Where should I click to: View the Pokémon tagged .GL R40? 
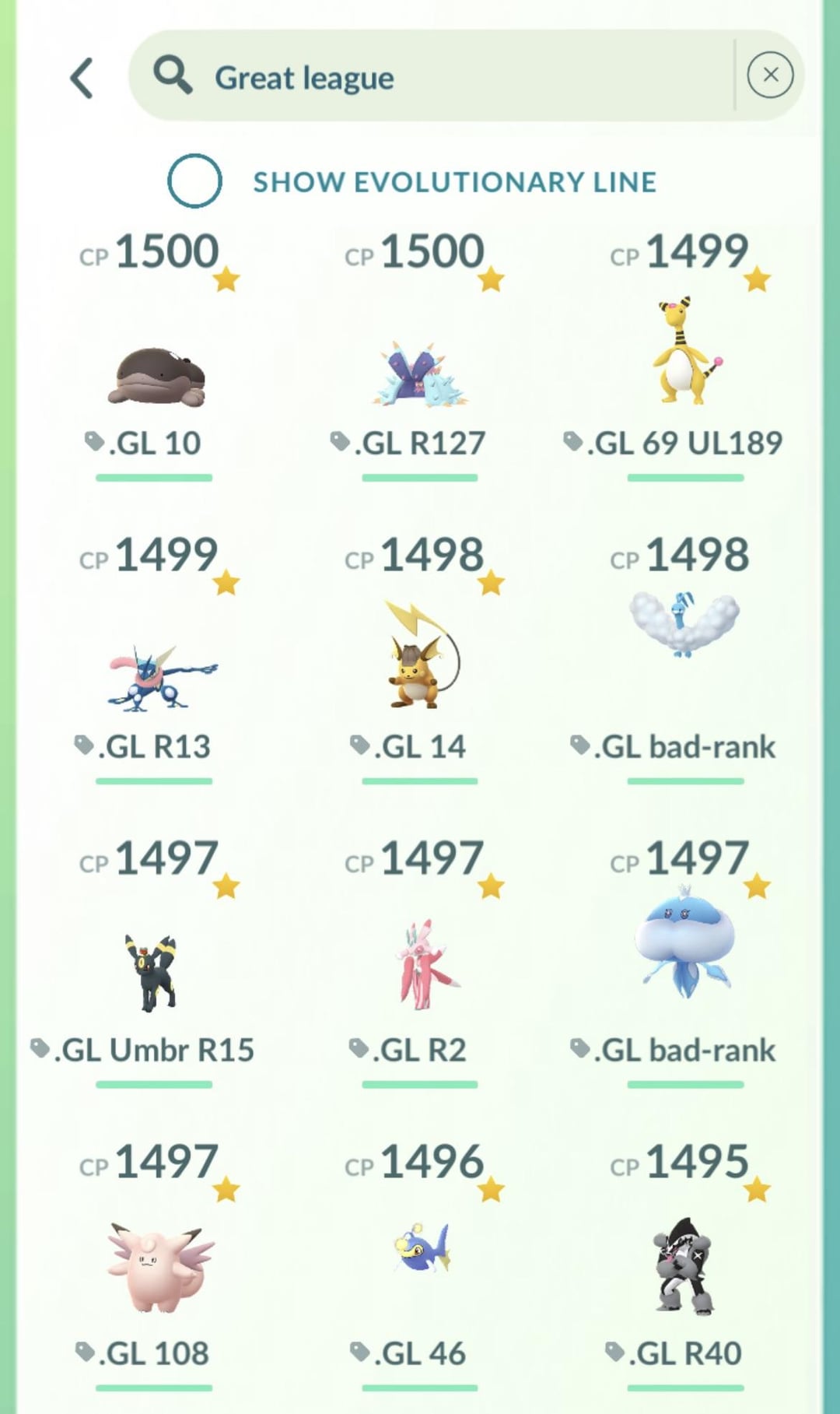coord(685,1265)
